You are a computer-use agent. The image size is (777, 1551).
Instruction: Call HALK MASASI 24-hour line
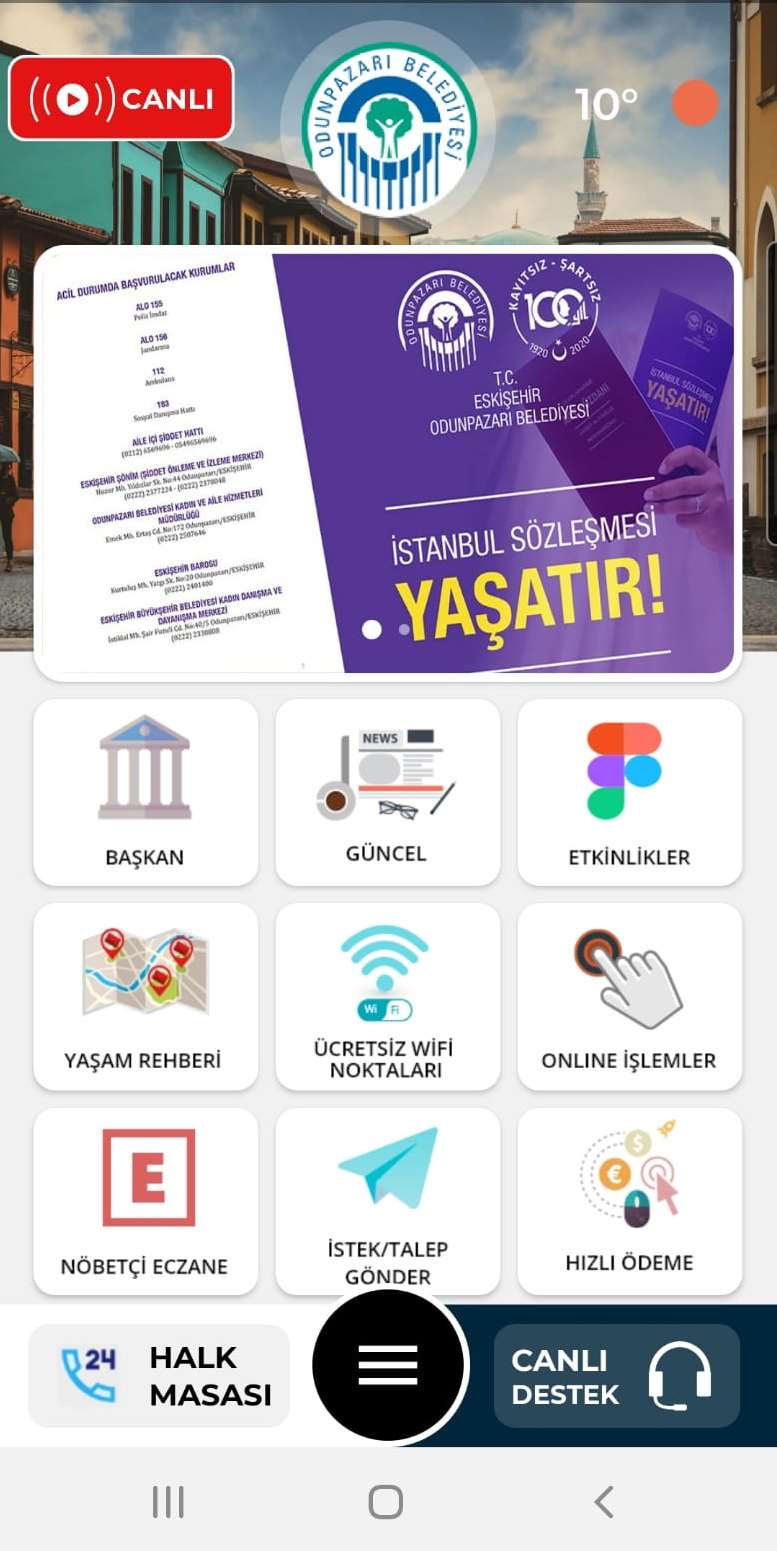point(159,1376)
